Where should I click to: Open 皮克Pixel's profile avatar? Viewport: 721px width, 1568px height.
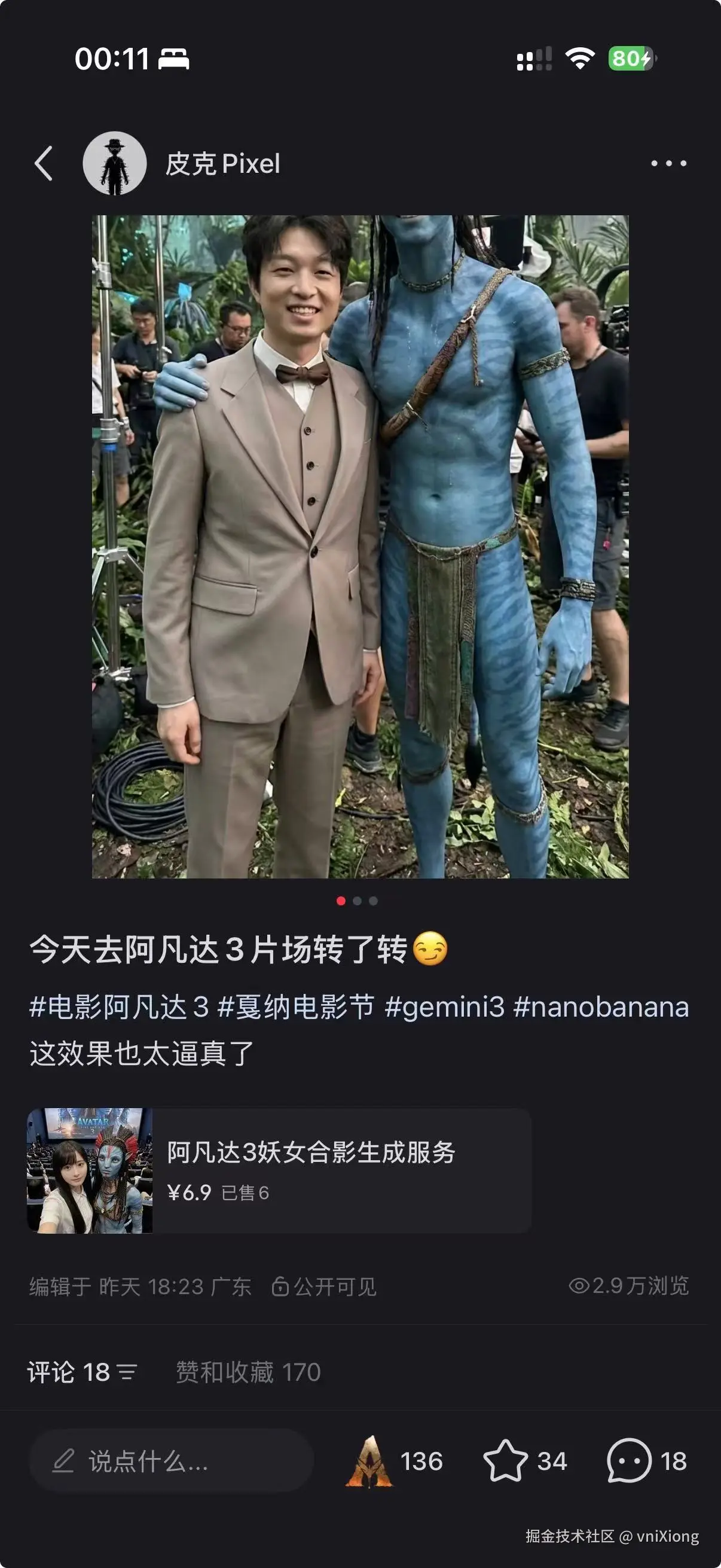tap(114, 163)
